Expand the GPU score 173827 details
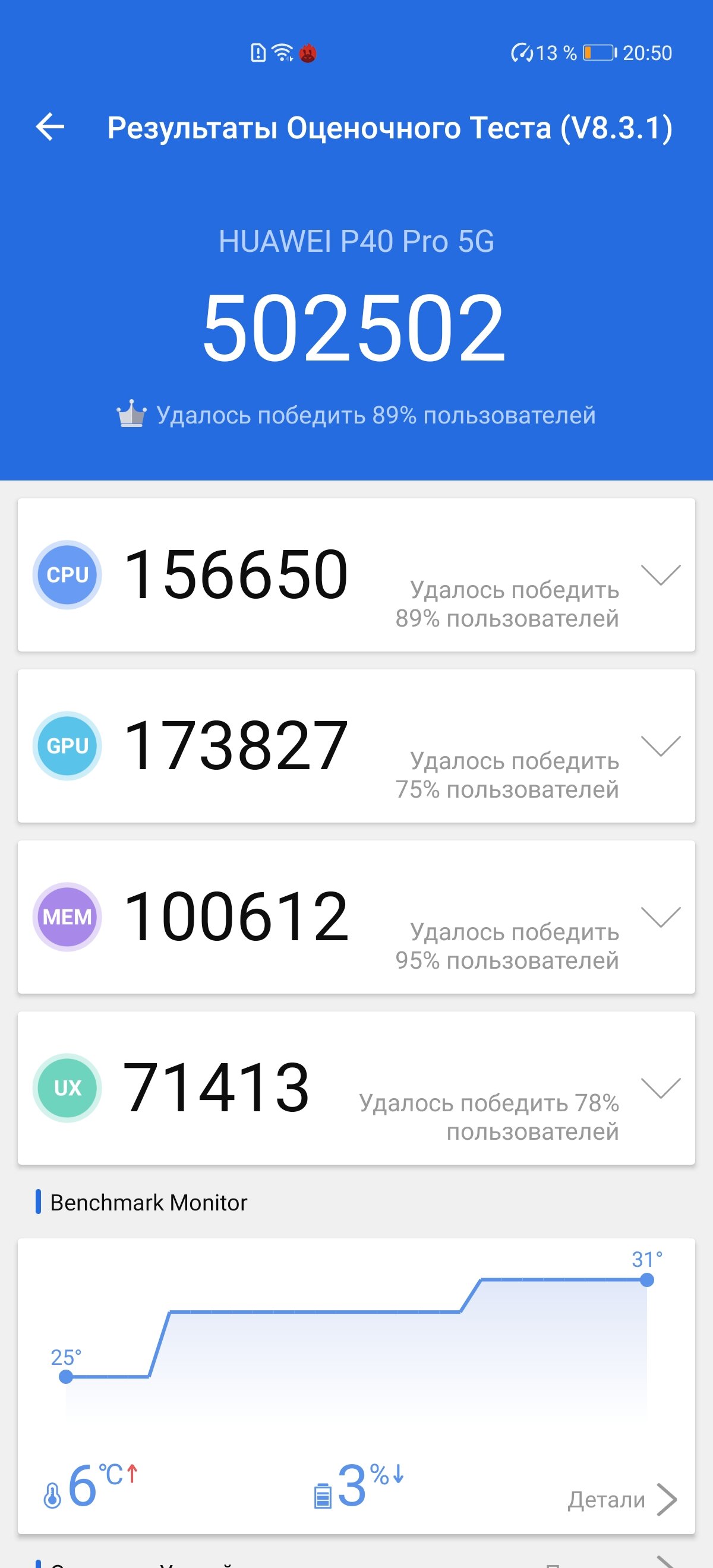The width and height of the screenshot is (713, 1568). click(x=661, y=745)
